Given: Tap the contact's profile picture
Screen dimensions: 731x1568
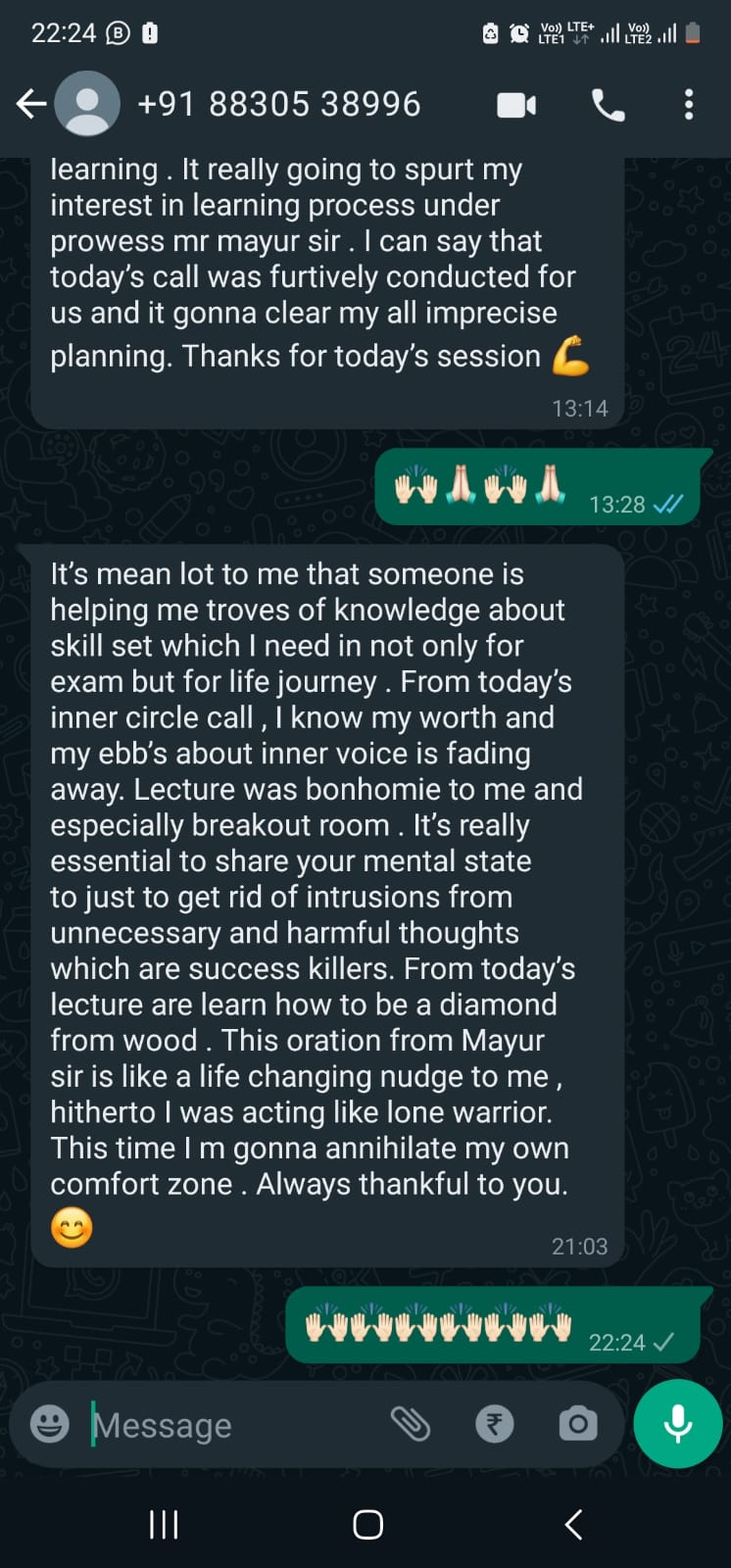Looking at the screenshot, I should pos(86,103).
